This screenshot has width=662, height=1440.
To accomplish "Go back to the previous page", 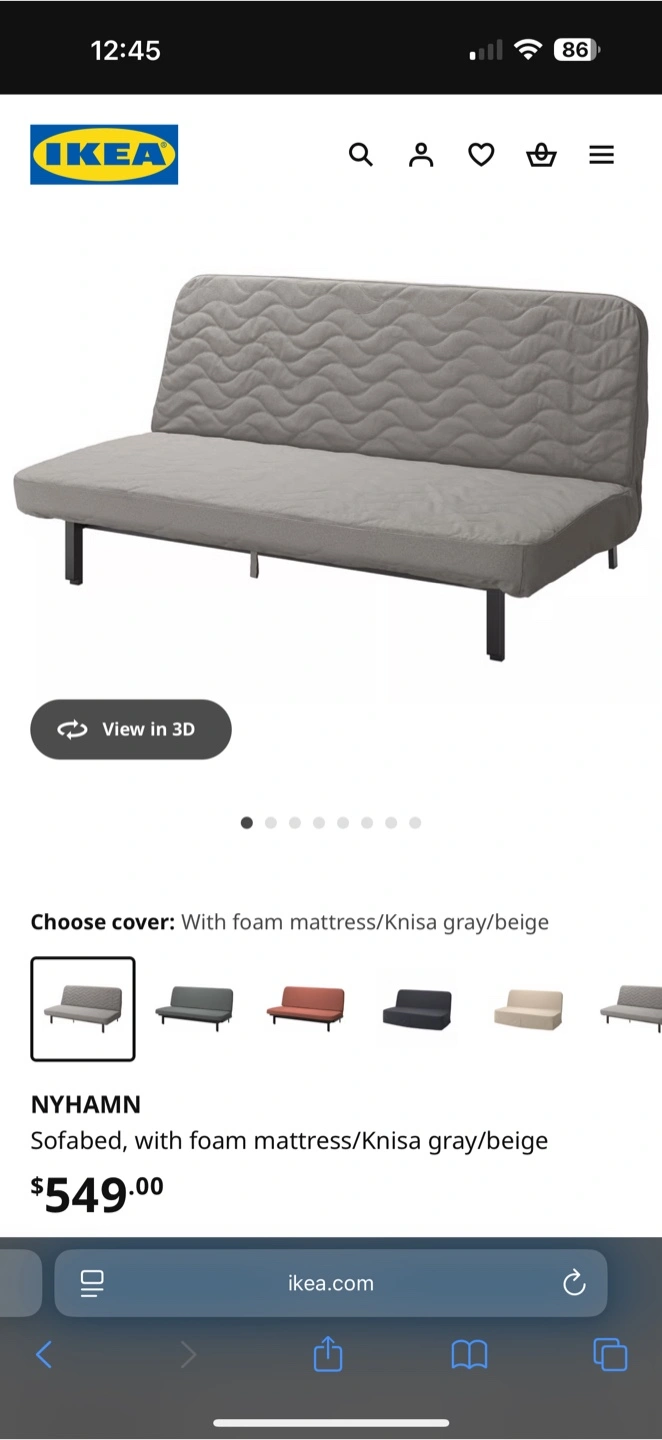I will pos(44,1355).
